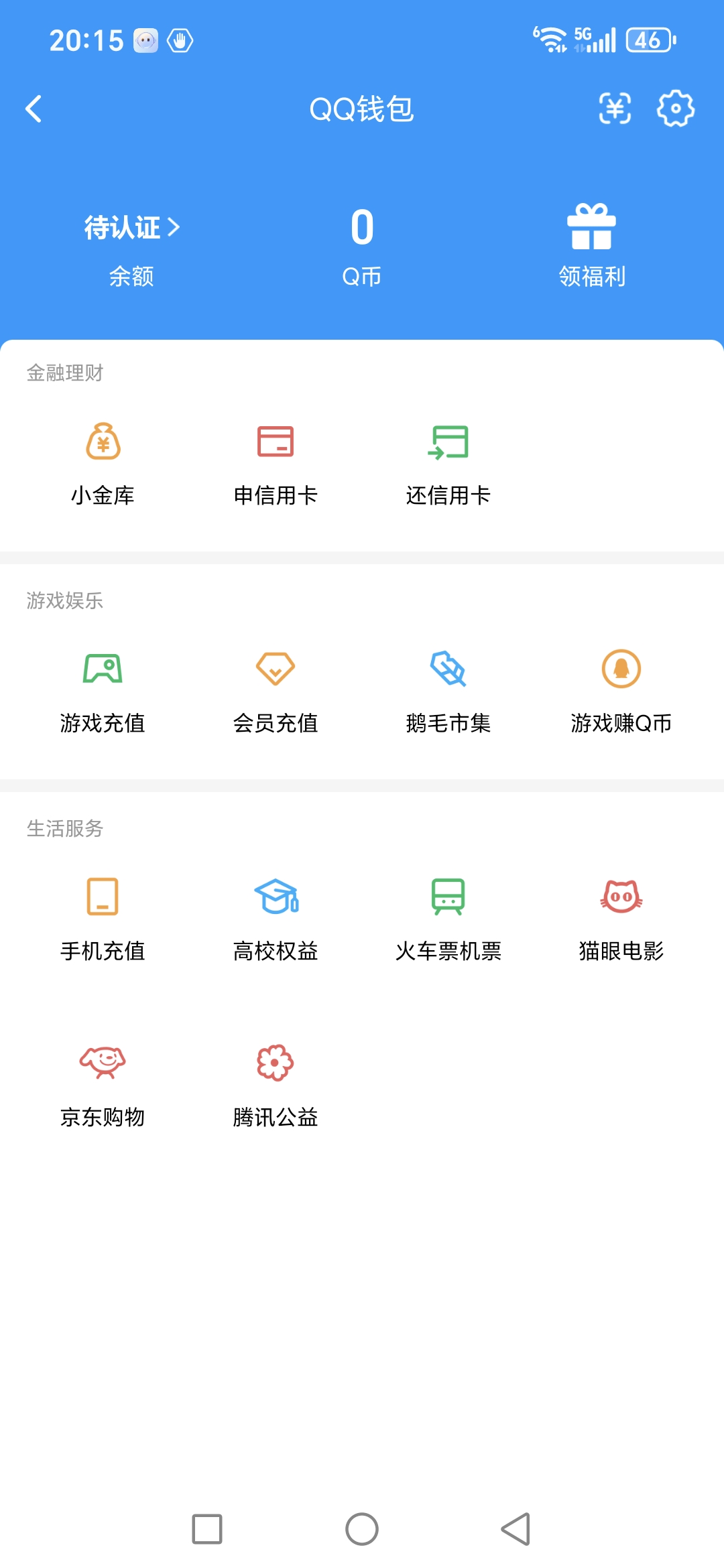Tap the 猫眼电影 cat icon
The image size is (724, 1568).
620,898
